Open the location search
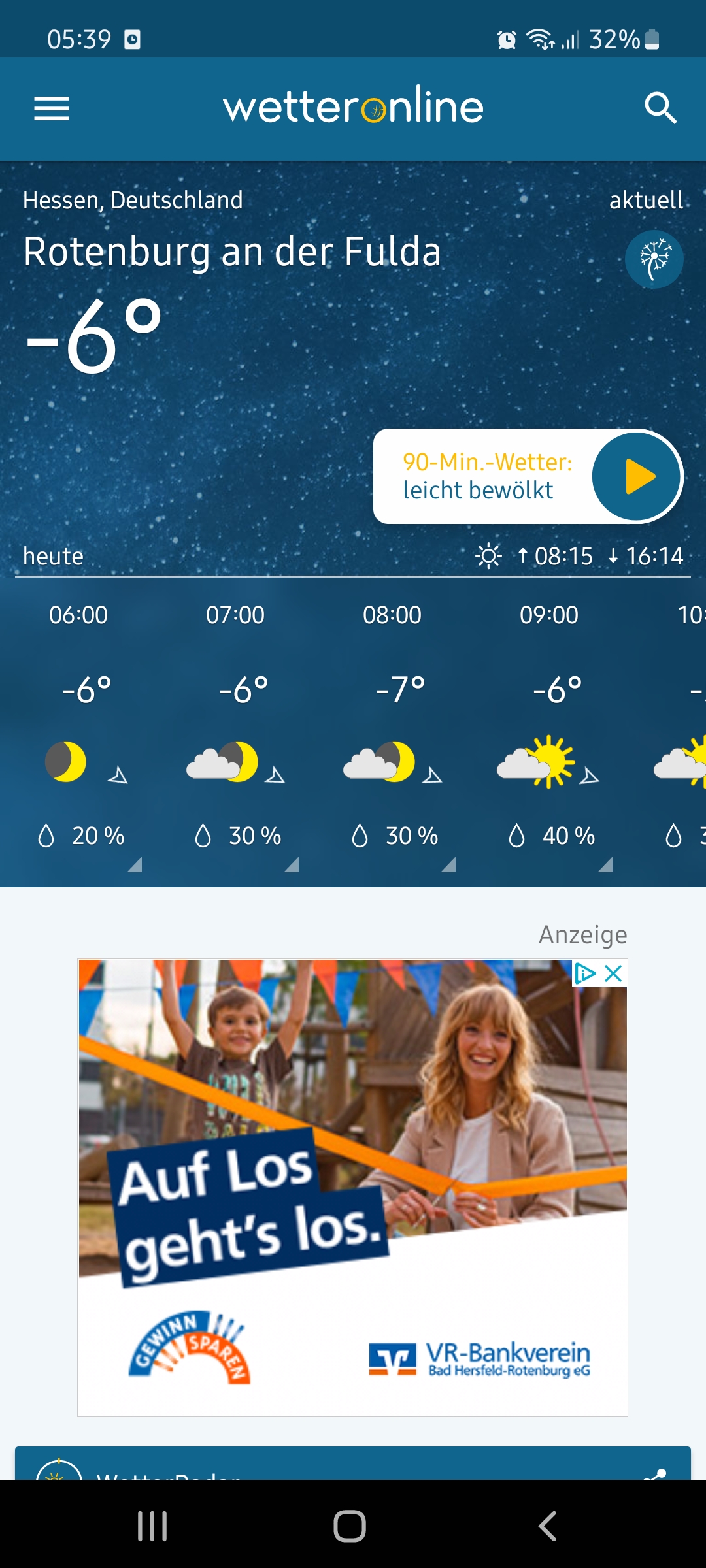 click(660, 108)
